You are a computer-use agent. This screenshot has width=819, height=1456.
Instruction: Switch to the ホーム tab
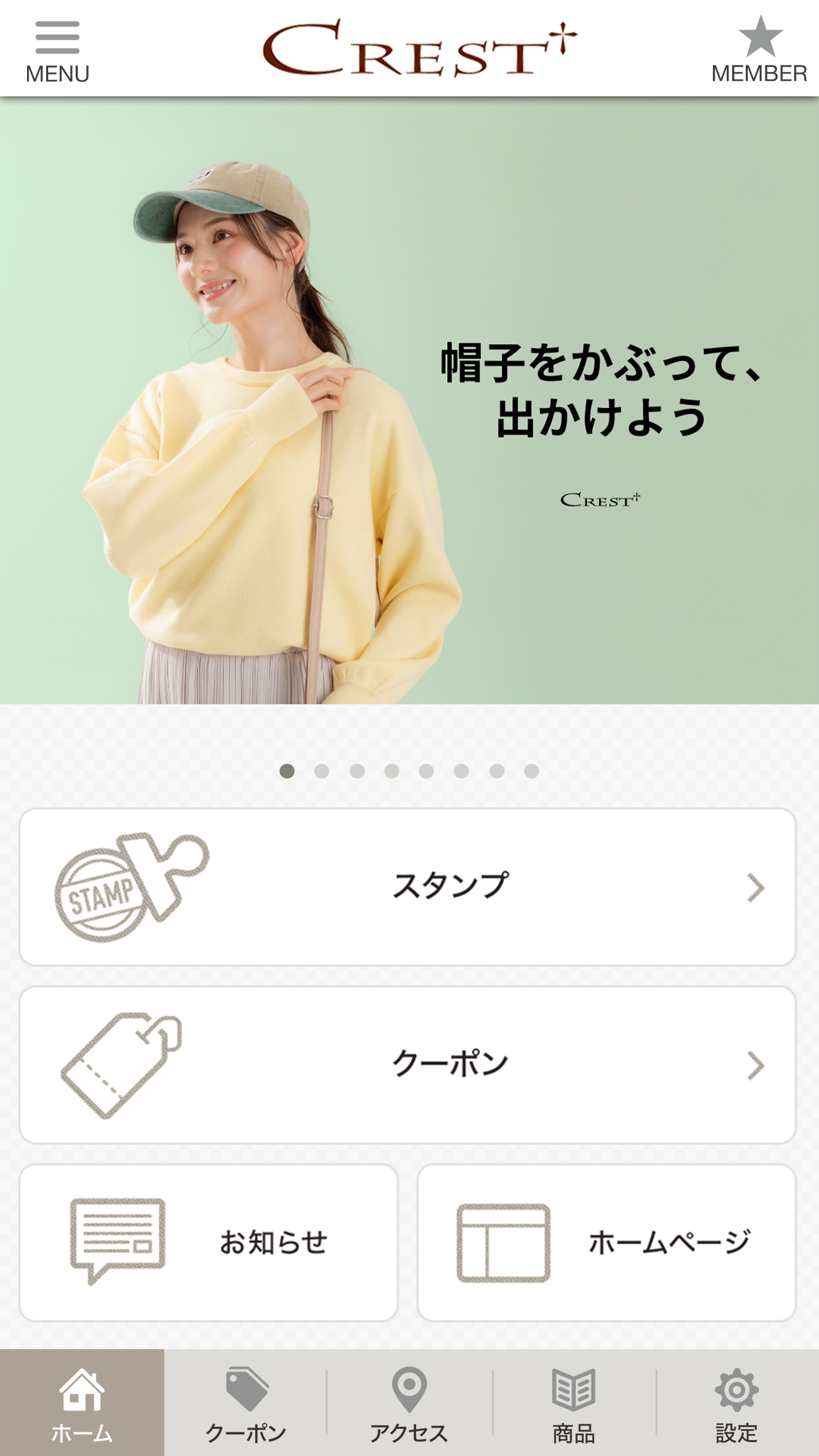click(x=82, y=1403)
